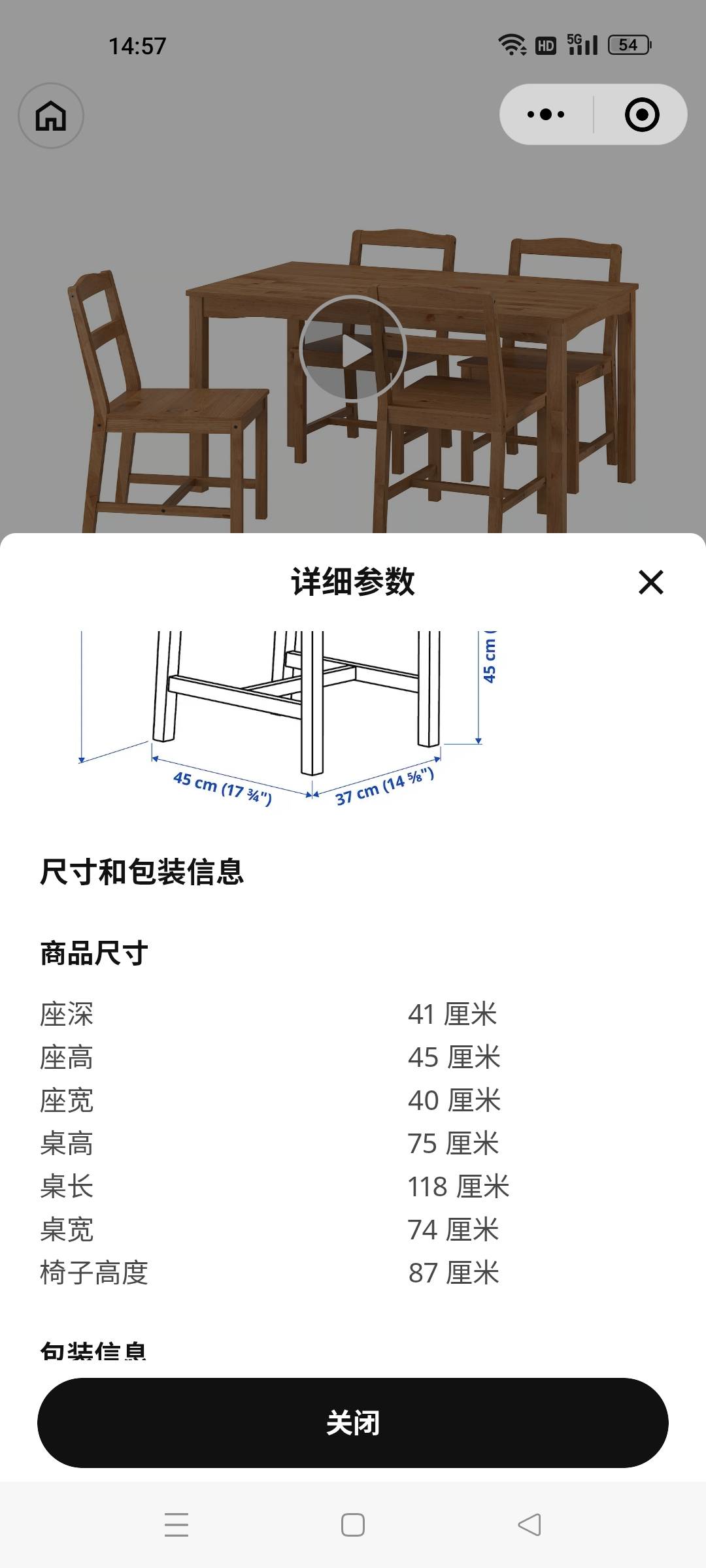
Task: Close the 详细参数 sheet with X
Action: (650, 582)
